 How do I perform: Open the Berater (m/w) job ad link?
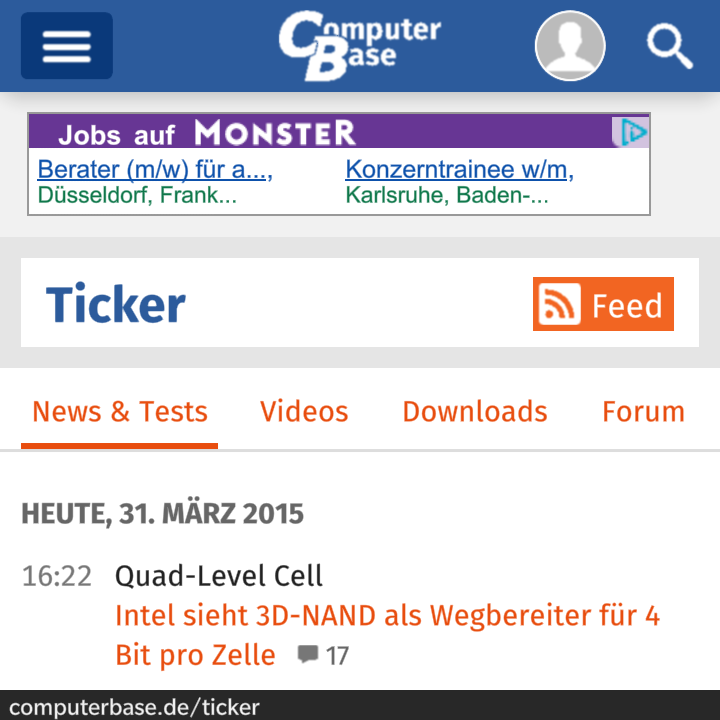pos(155,170)
